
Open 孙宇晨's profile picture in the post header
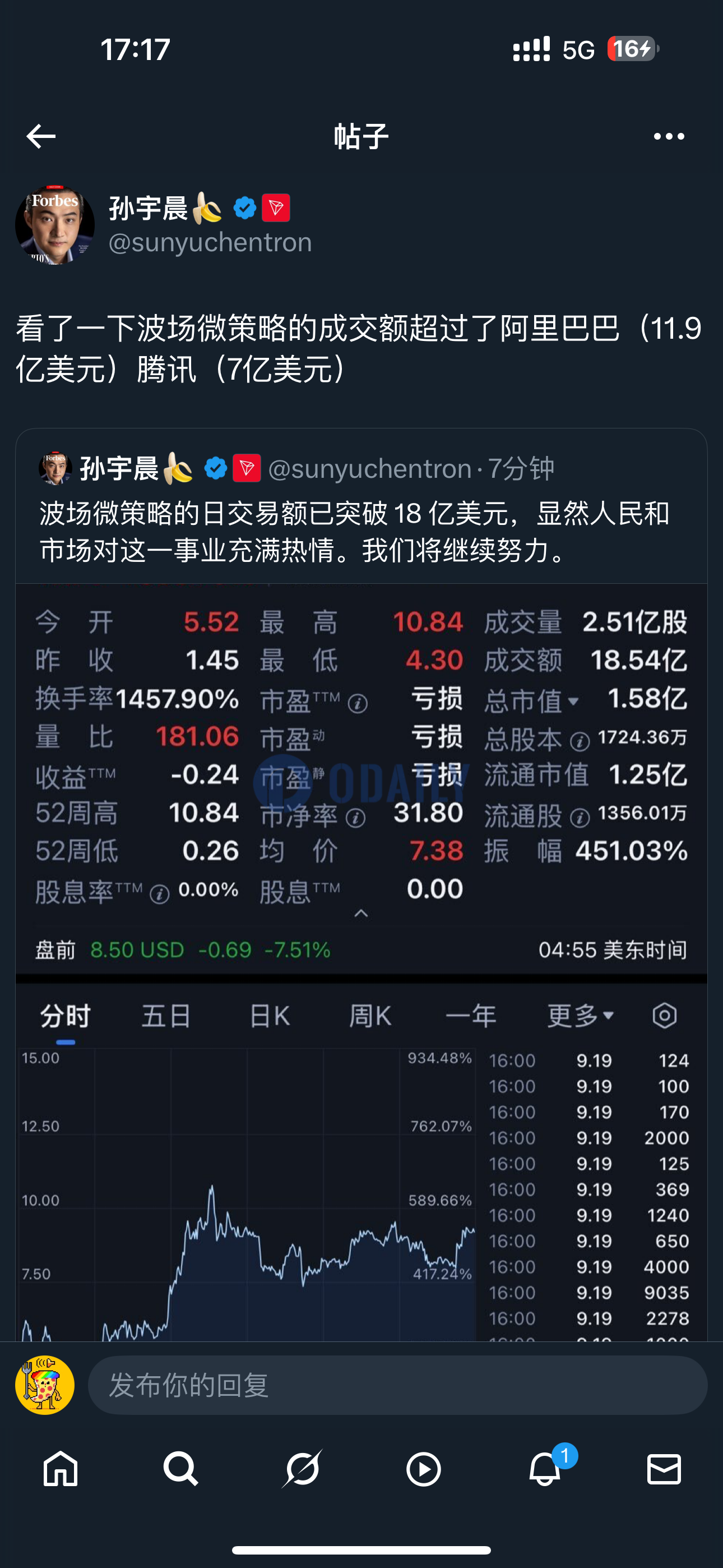click(55, 225)
